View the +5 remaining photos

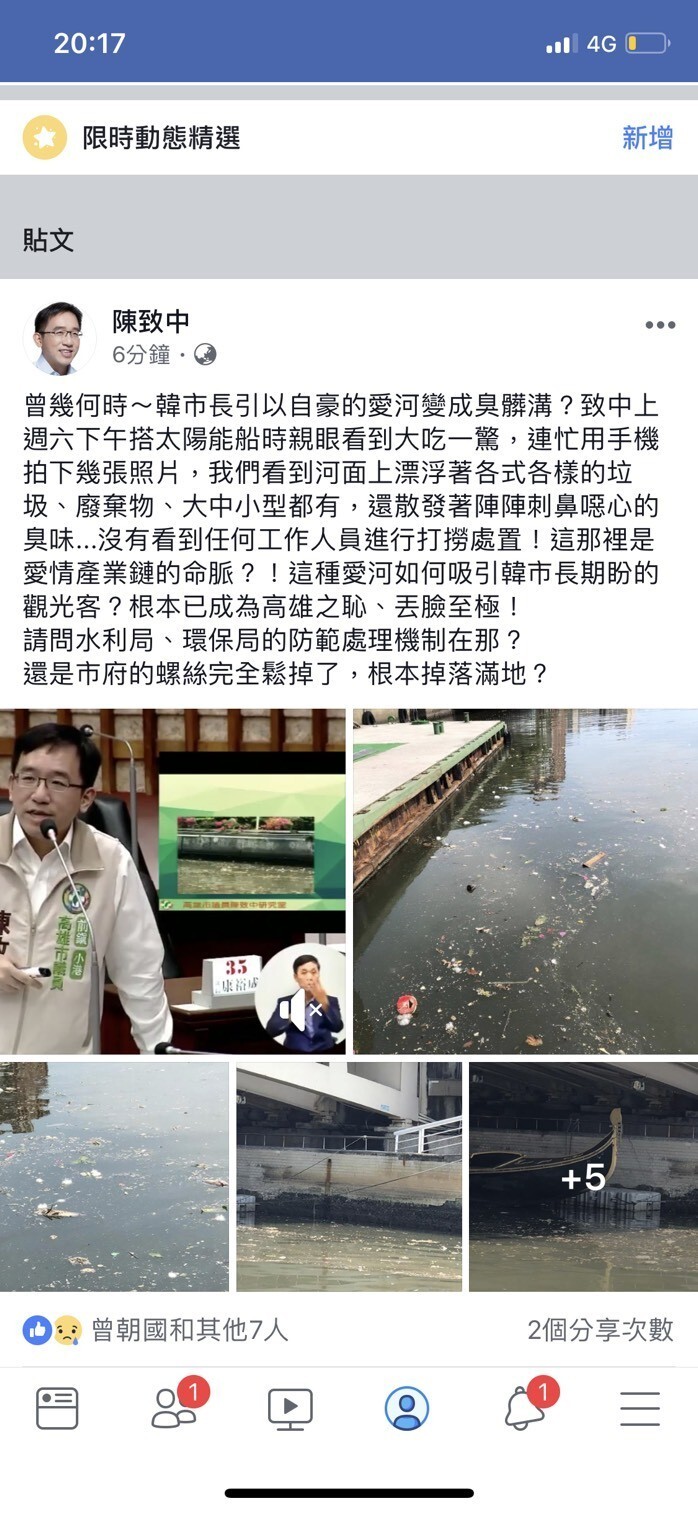point(583,1177)
